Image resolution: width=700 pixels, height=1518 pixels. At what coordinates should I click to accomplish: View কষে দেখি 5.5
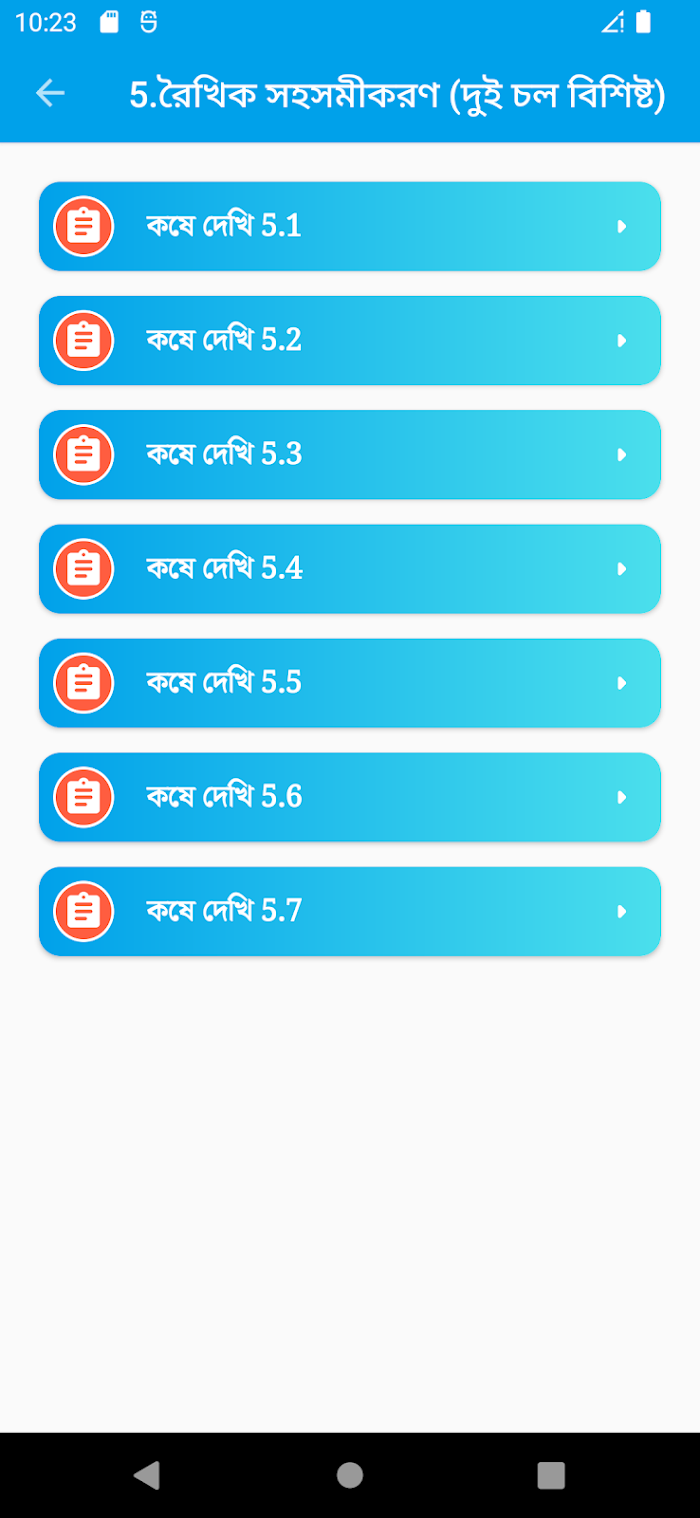pyautogui.click(x=350, y=682)
